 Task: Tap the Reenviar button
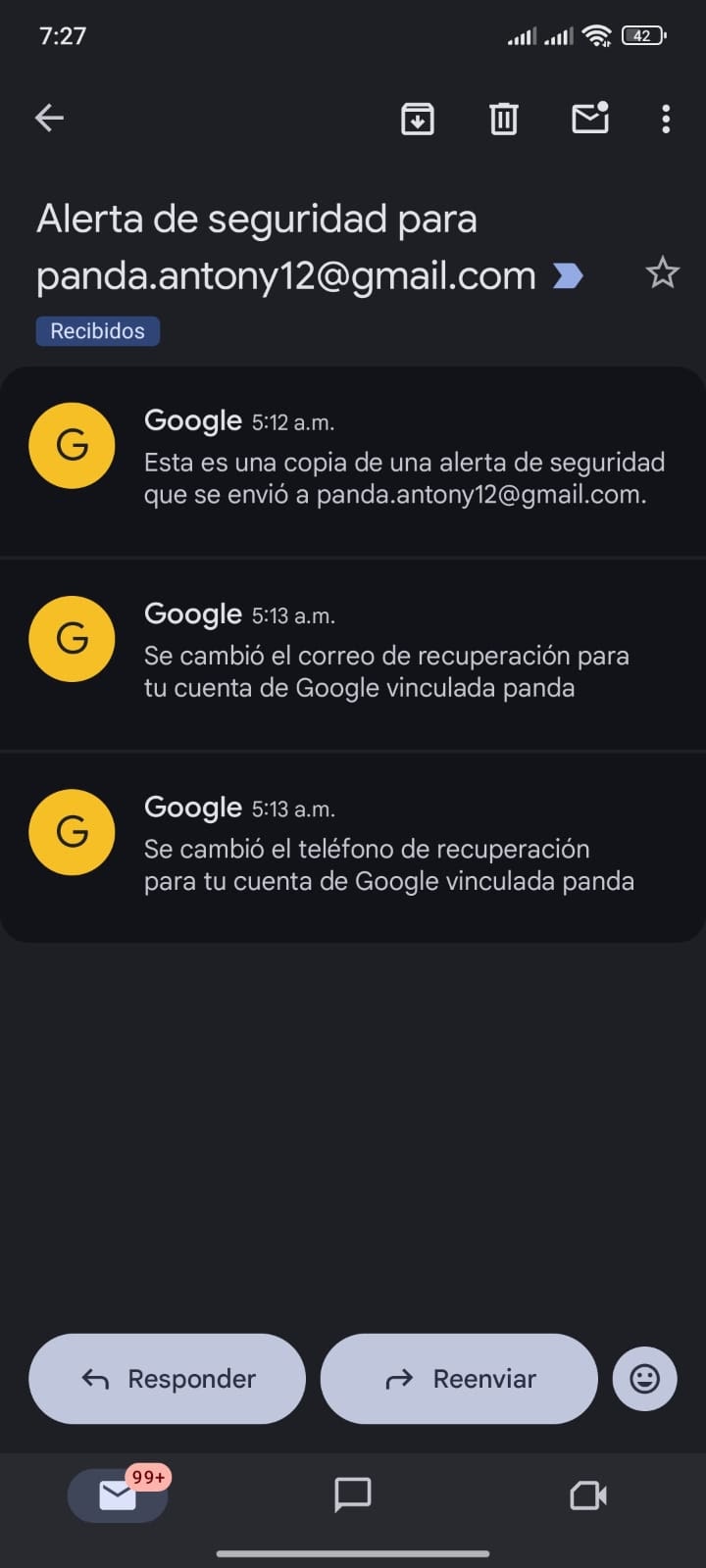point(458,1378)
